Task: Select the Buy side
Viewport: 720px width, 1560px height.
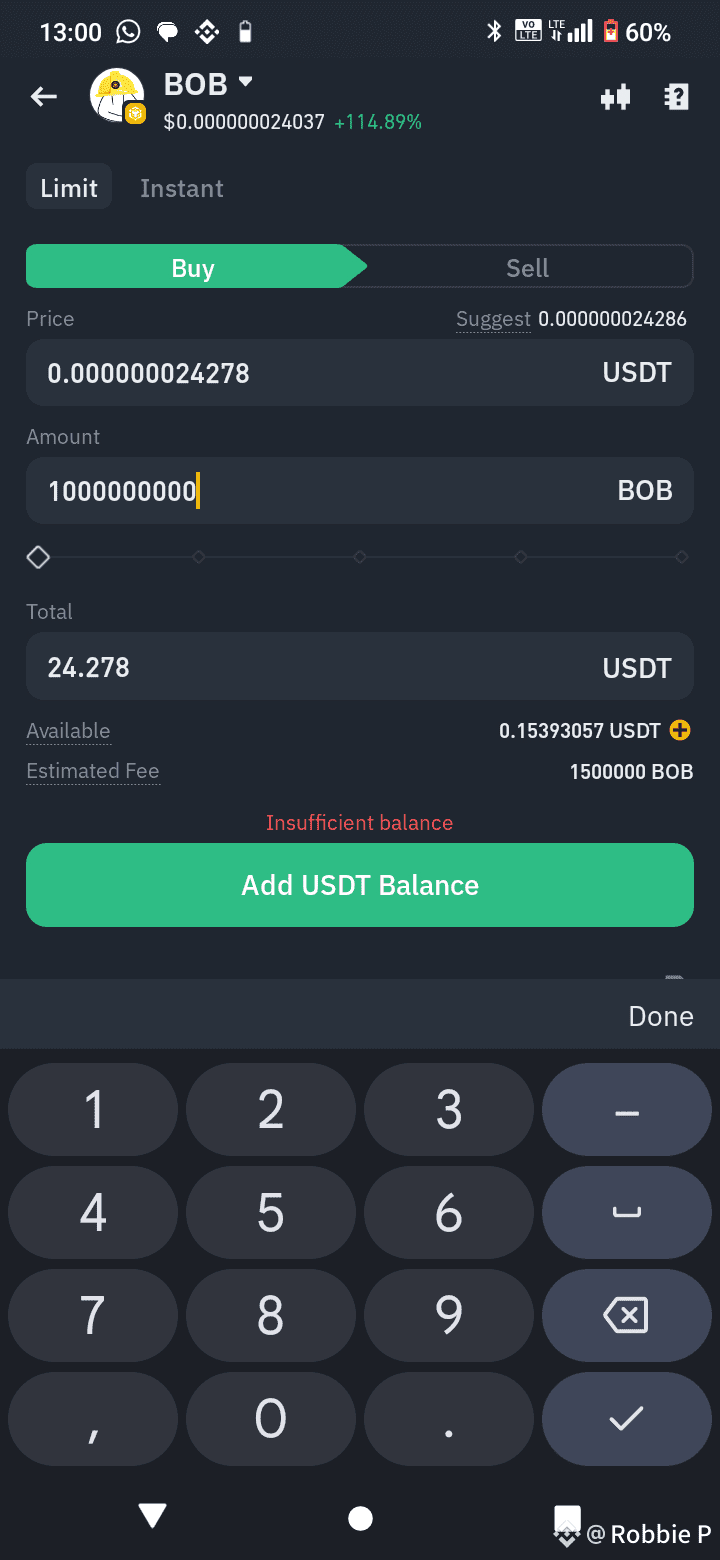Action: (193, 268)
